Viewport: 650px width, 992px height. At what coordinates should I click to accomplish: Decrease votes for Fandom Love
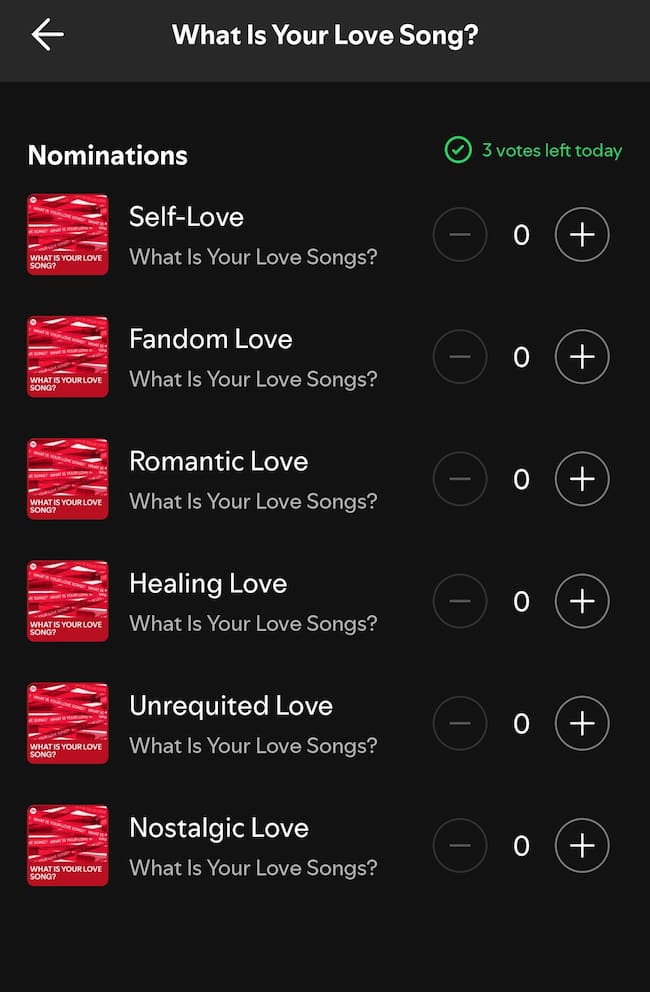coord(460,357)
